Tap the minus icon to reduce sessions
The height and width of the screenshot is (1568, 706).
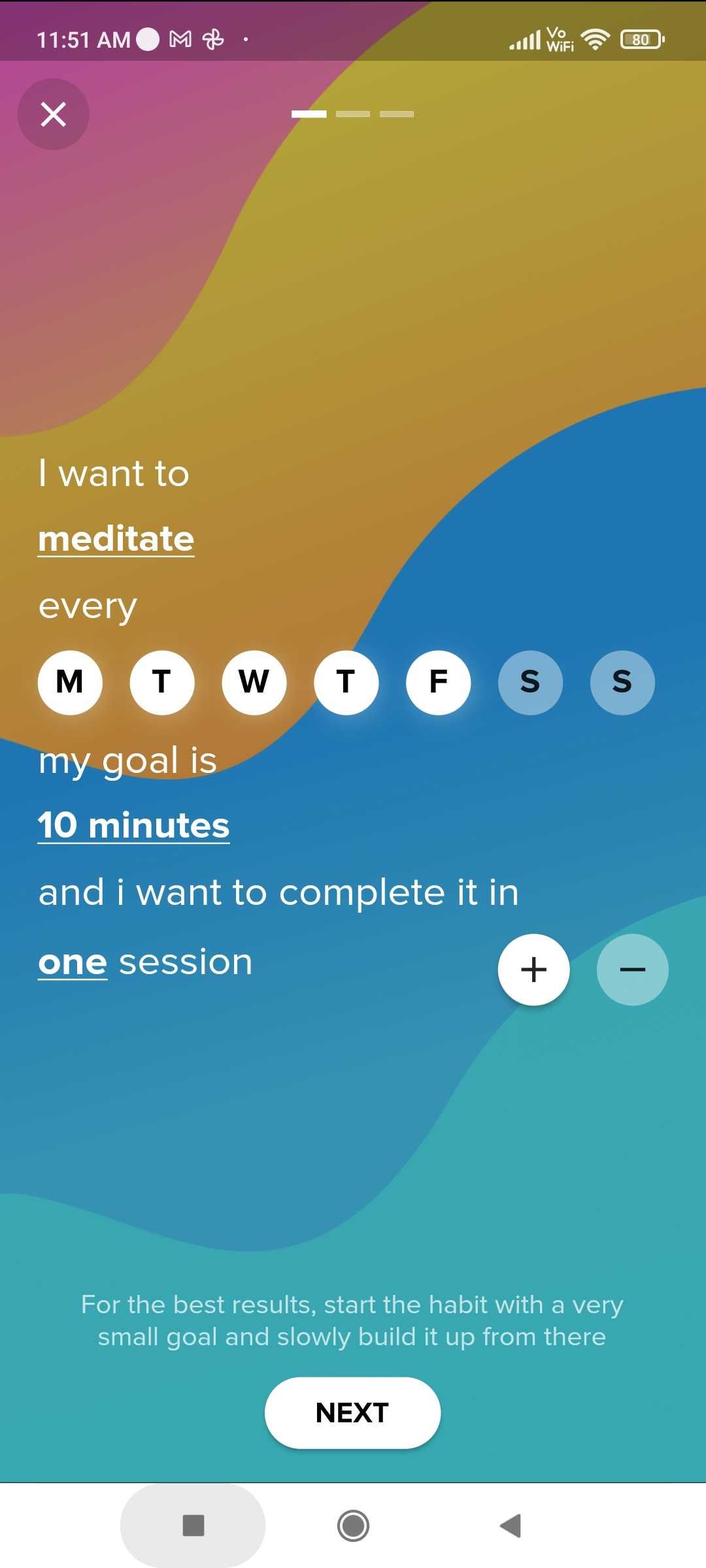tap(632, 970)
